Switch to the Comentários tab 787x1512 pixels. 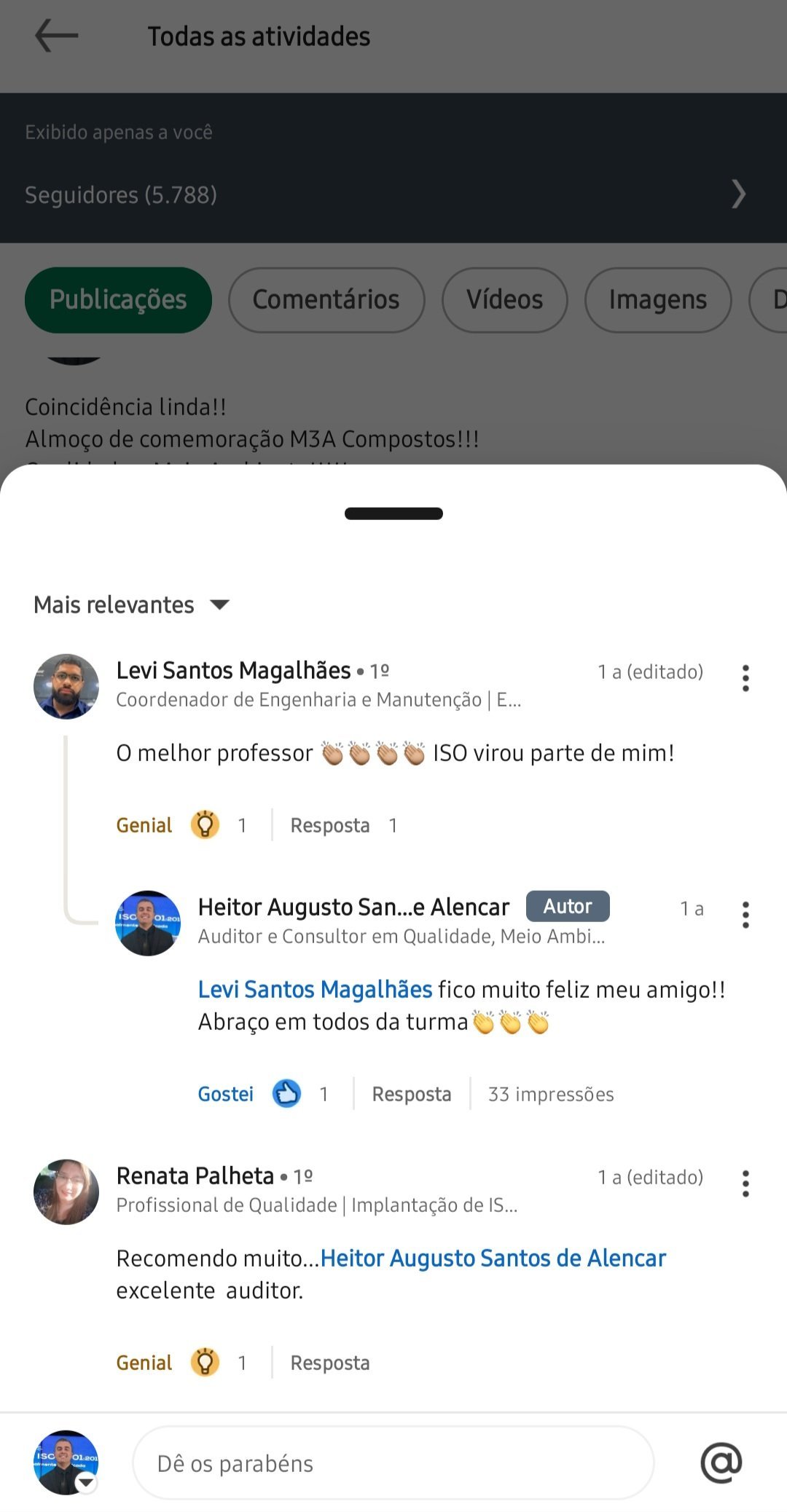[326, 299]
